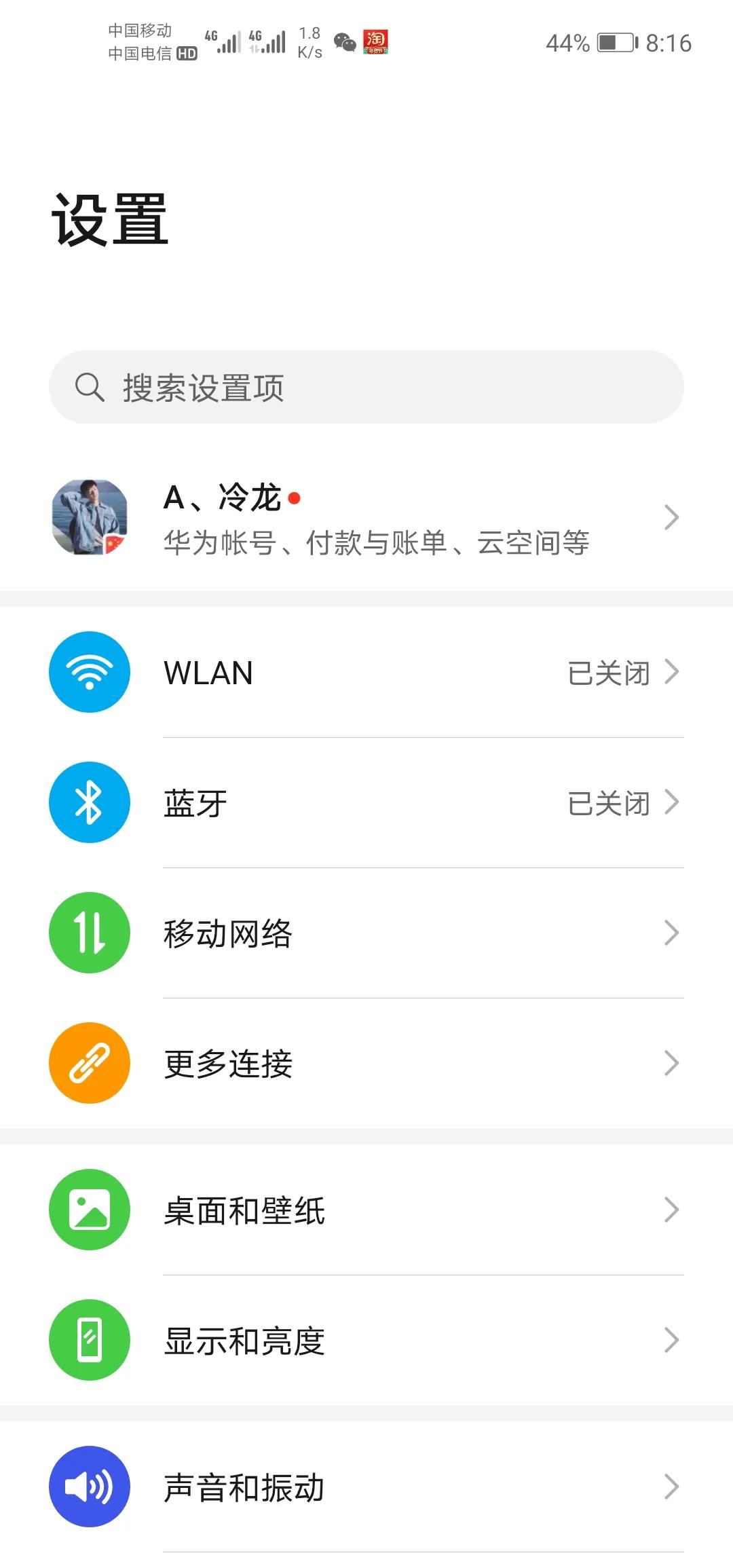Open 显示和亮度 via the phone icon

(x=89, y=1341)
